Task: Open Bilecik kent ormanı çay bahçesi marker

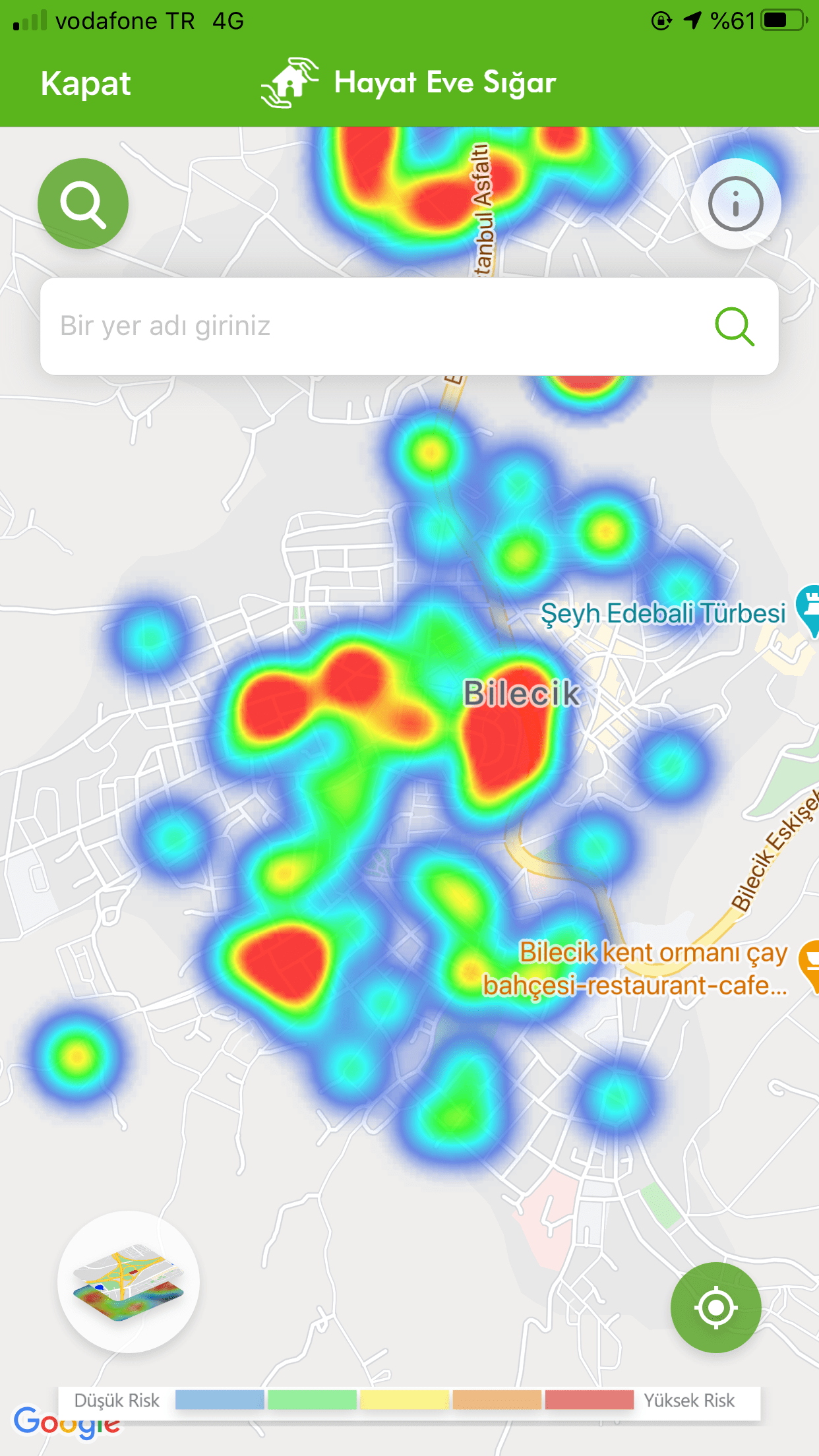Action: [810, 964]
